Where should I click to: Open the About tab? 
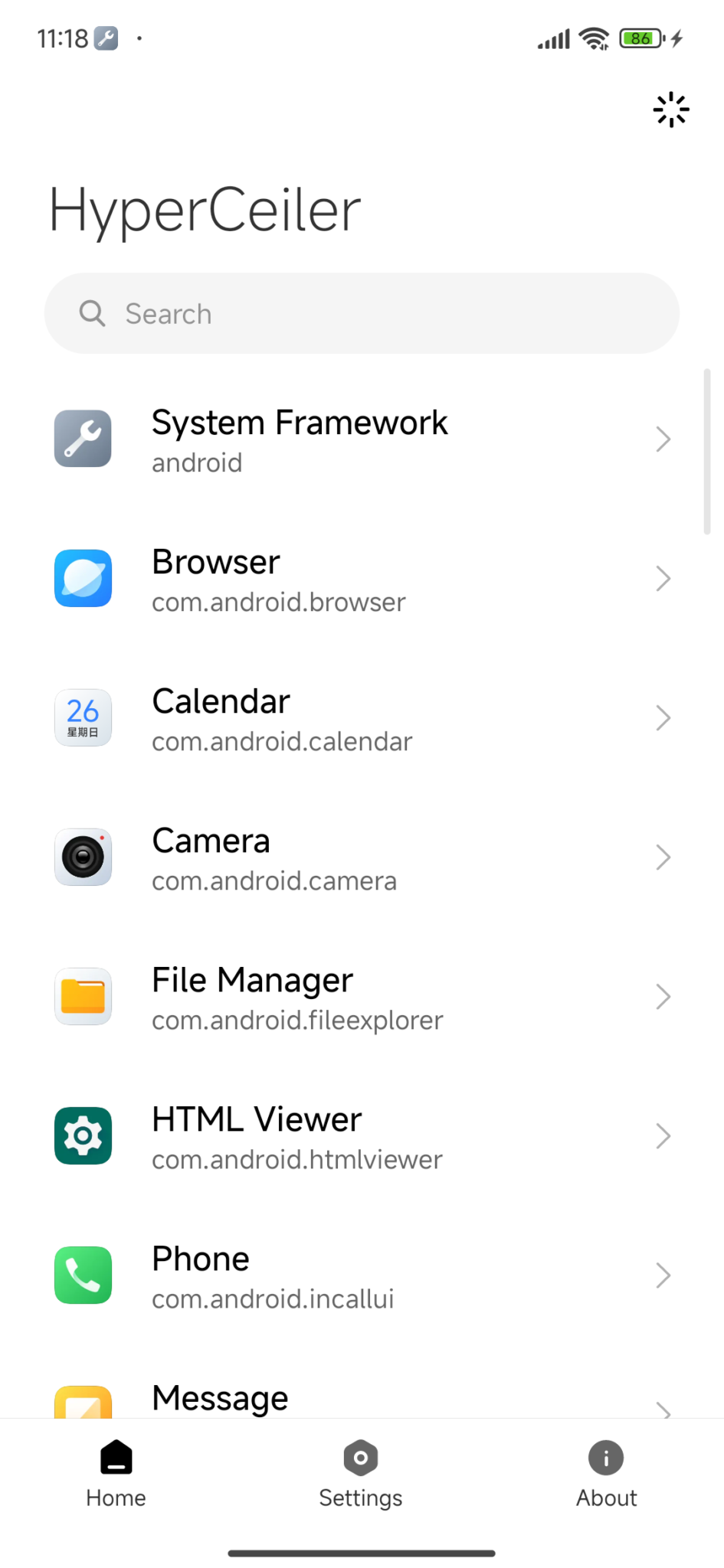click(x=605, y=1472)
